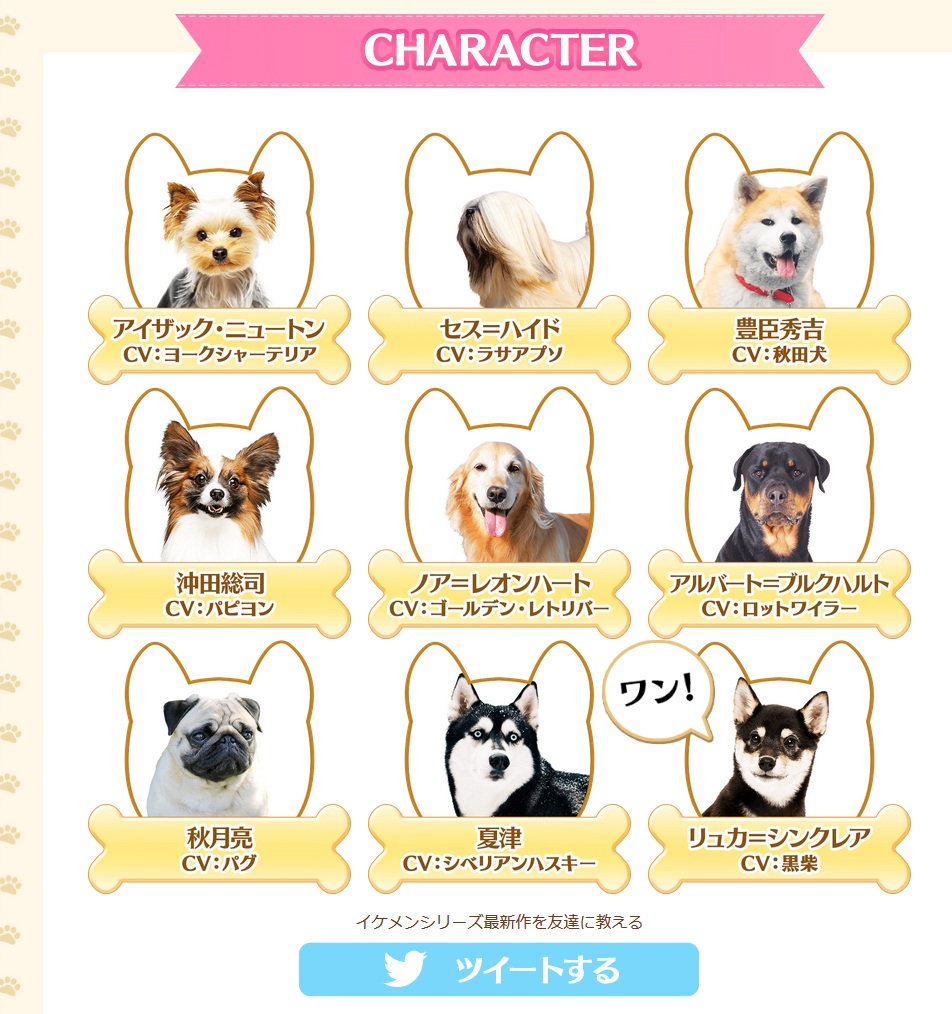Open the セス=ハイド character card
Viewport: 952px width, 1014px height.
click(x=499, y=250)
